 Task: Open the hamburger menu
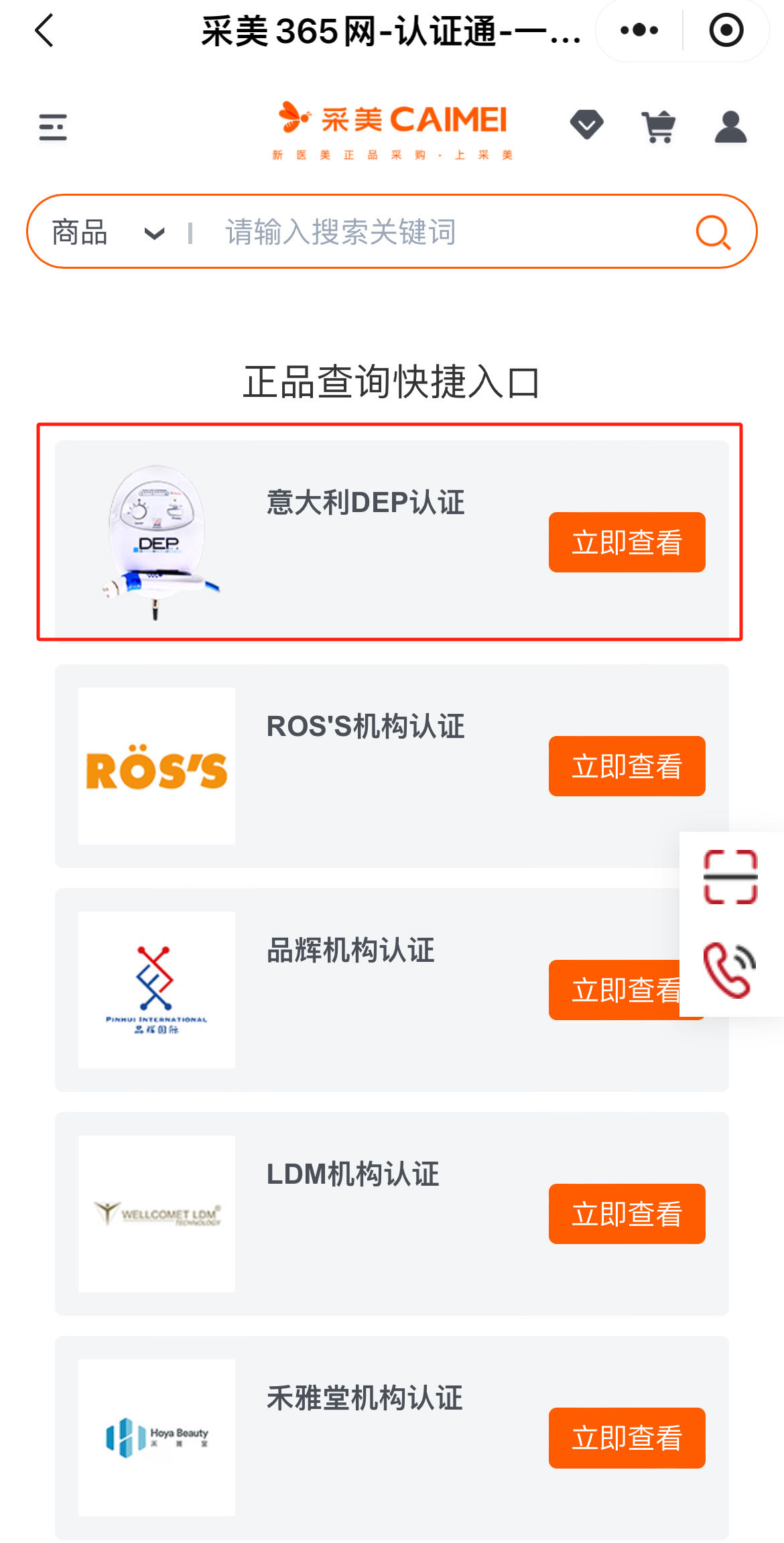pyautogui.click(x=53, y=127)
